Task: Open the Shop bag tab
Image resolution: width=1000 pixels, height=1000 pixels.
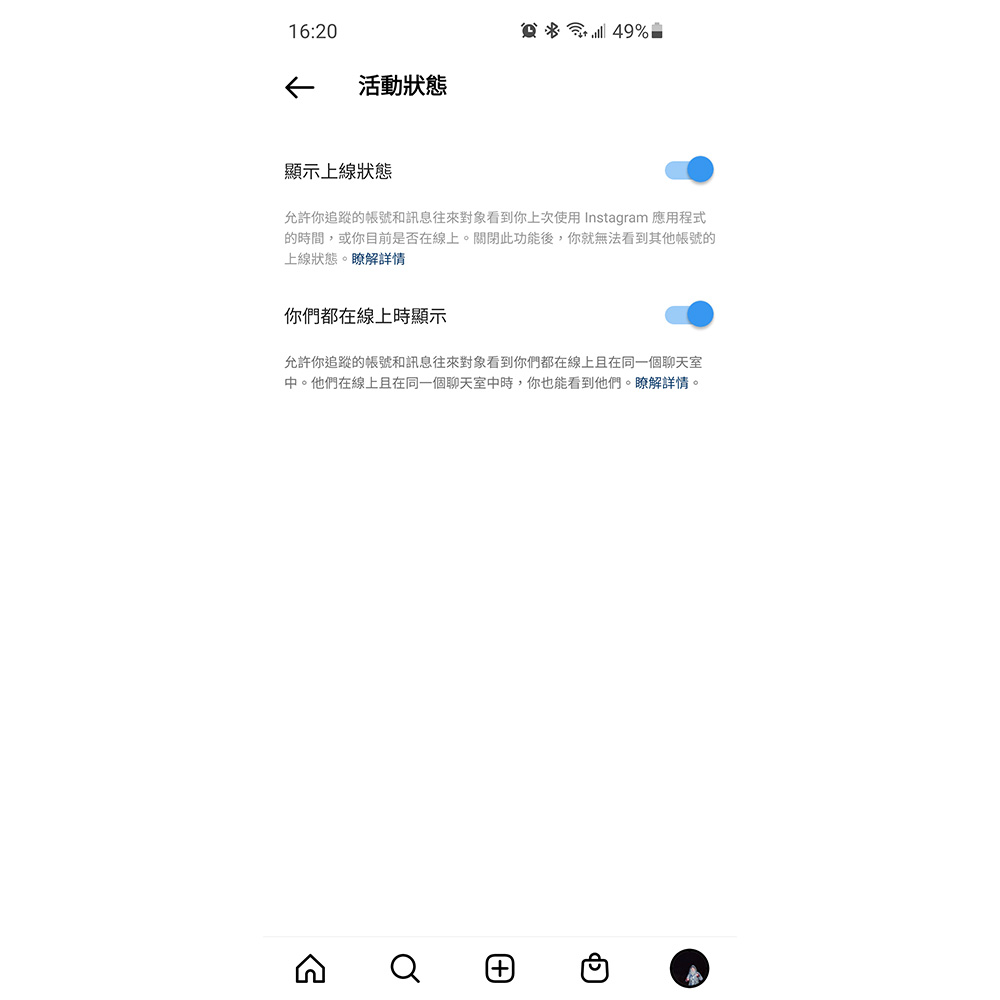Action: 595,968
